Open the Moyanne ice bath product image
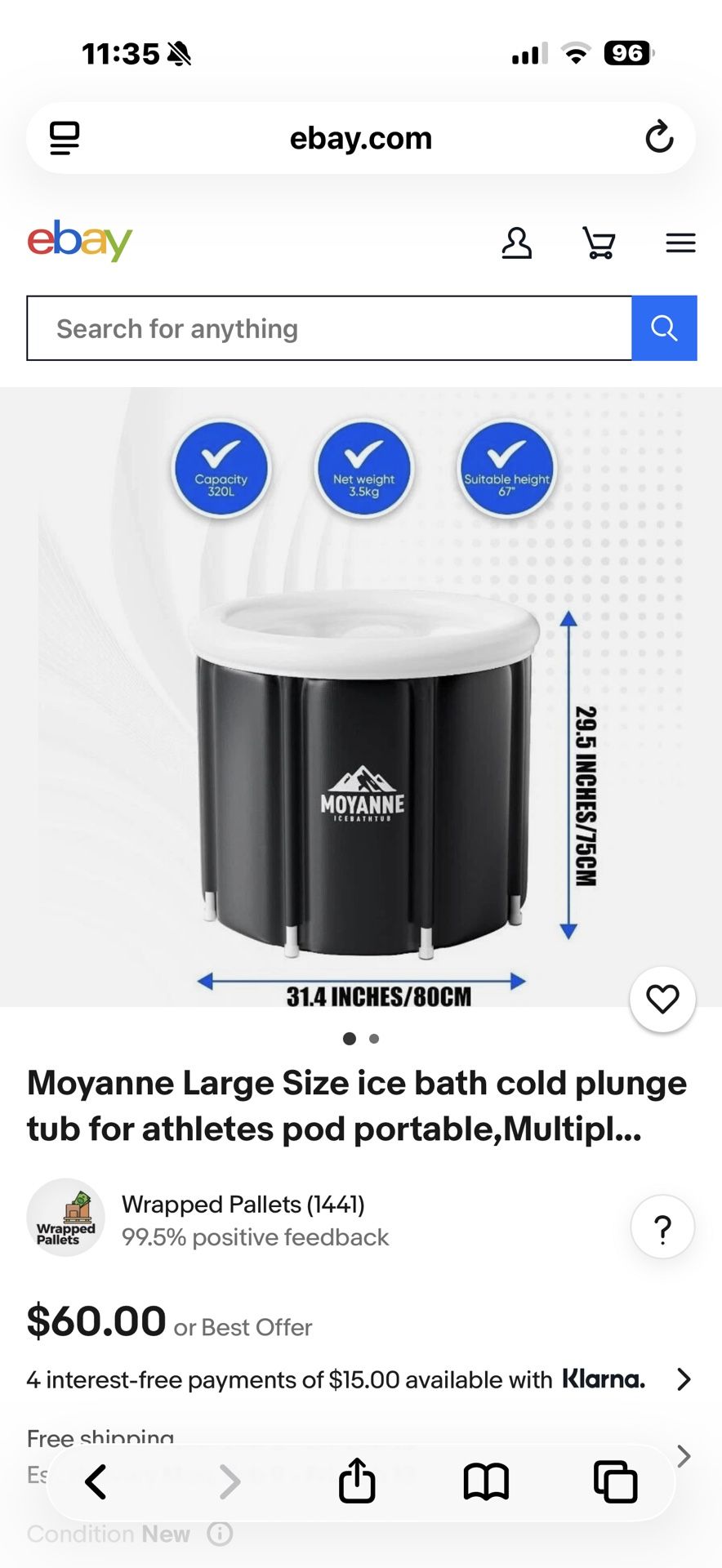 click(361, 735)
